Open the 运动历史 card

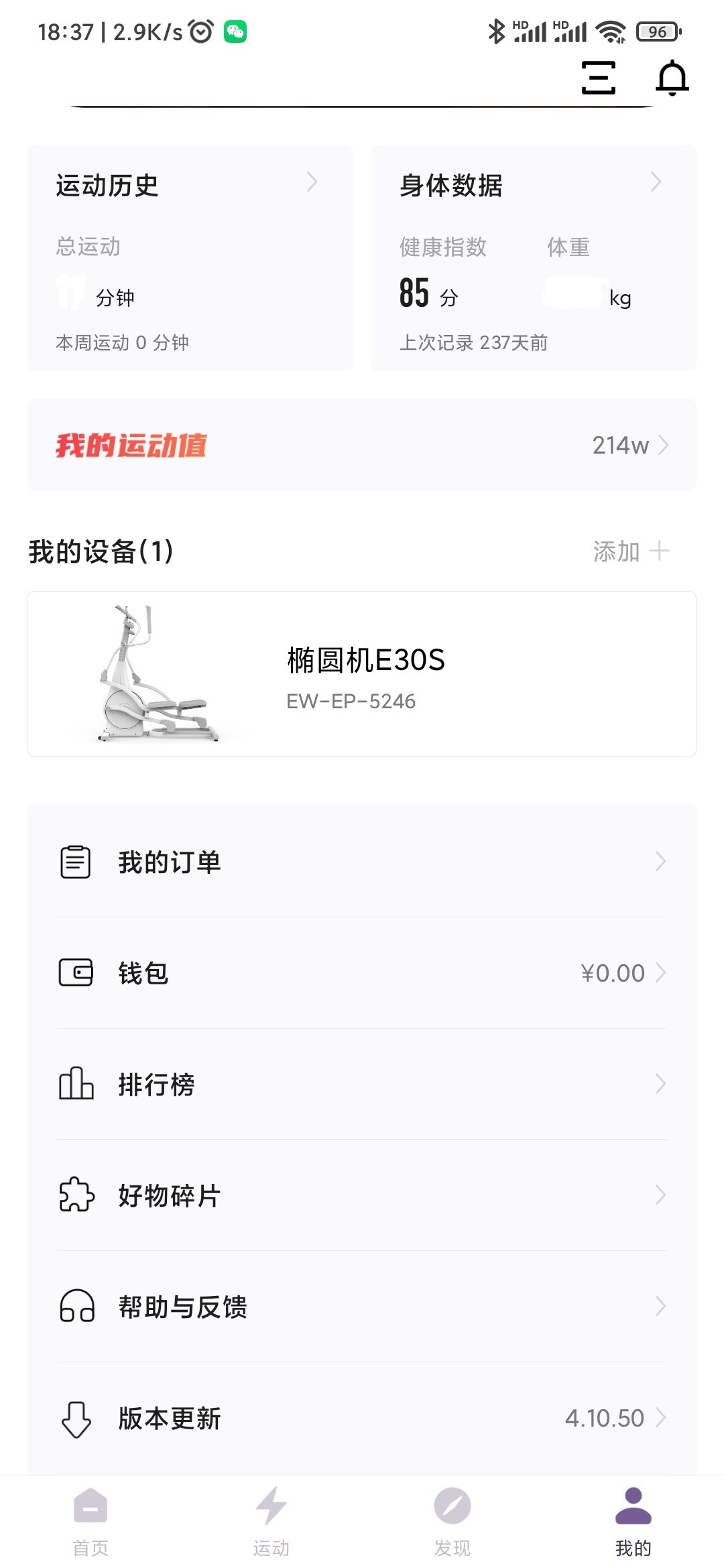click(x=190, y=257)
